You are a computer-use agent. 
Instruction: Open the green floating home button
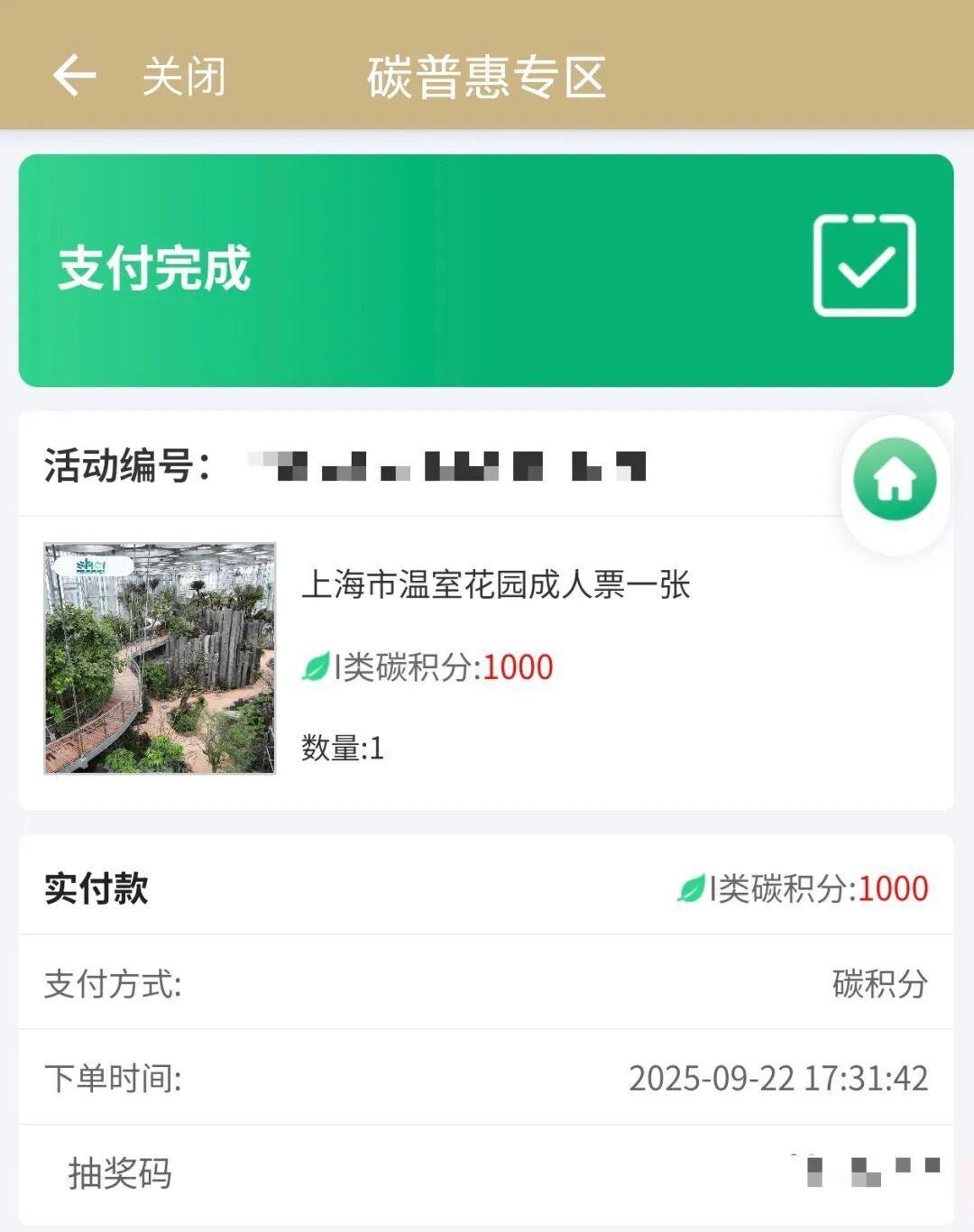click(895, 480)
